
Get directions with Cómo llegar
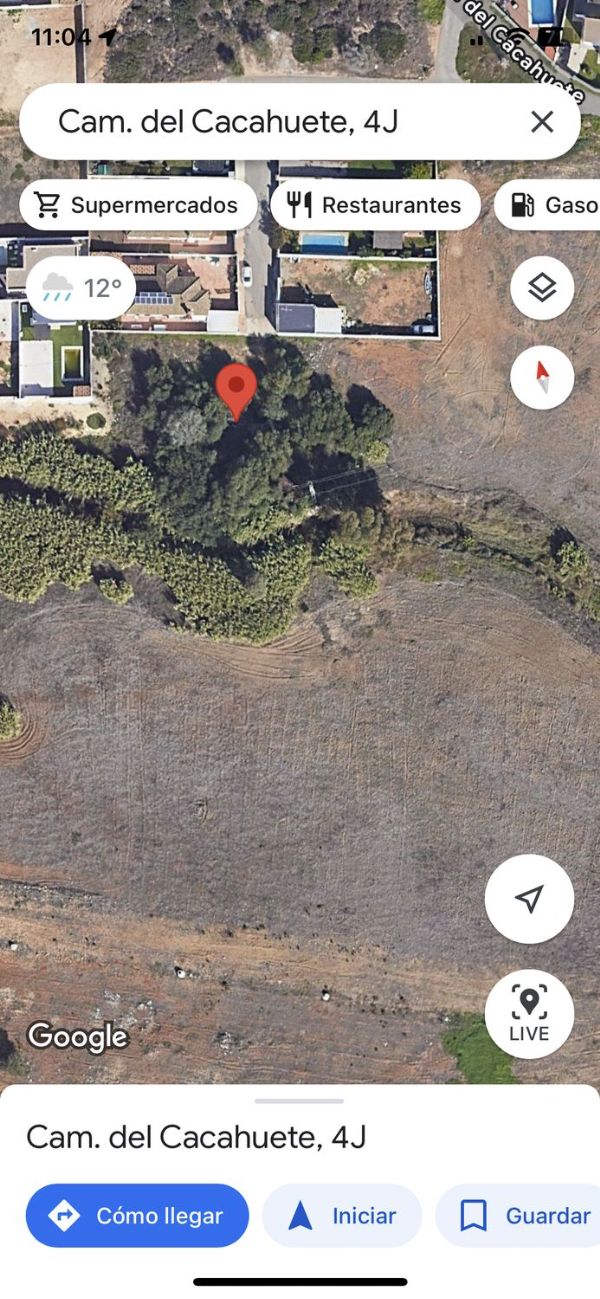click(137, 1216)
